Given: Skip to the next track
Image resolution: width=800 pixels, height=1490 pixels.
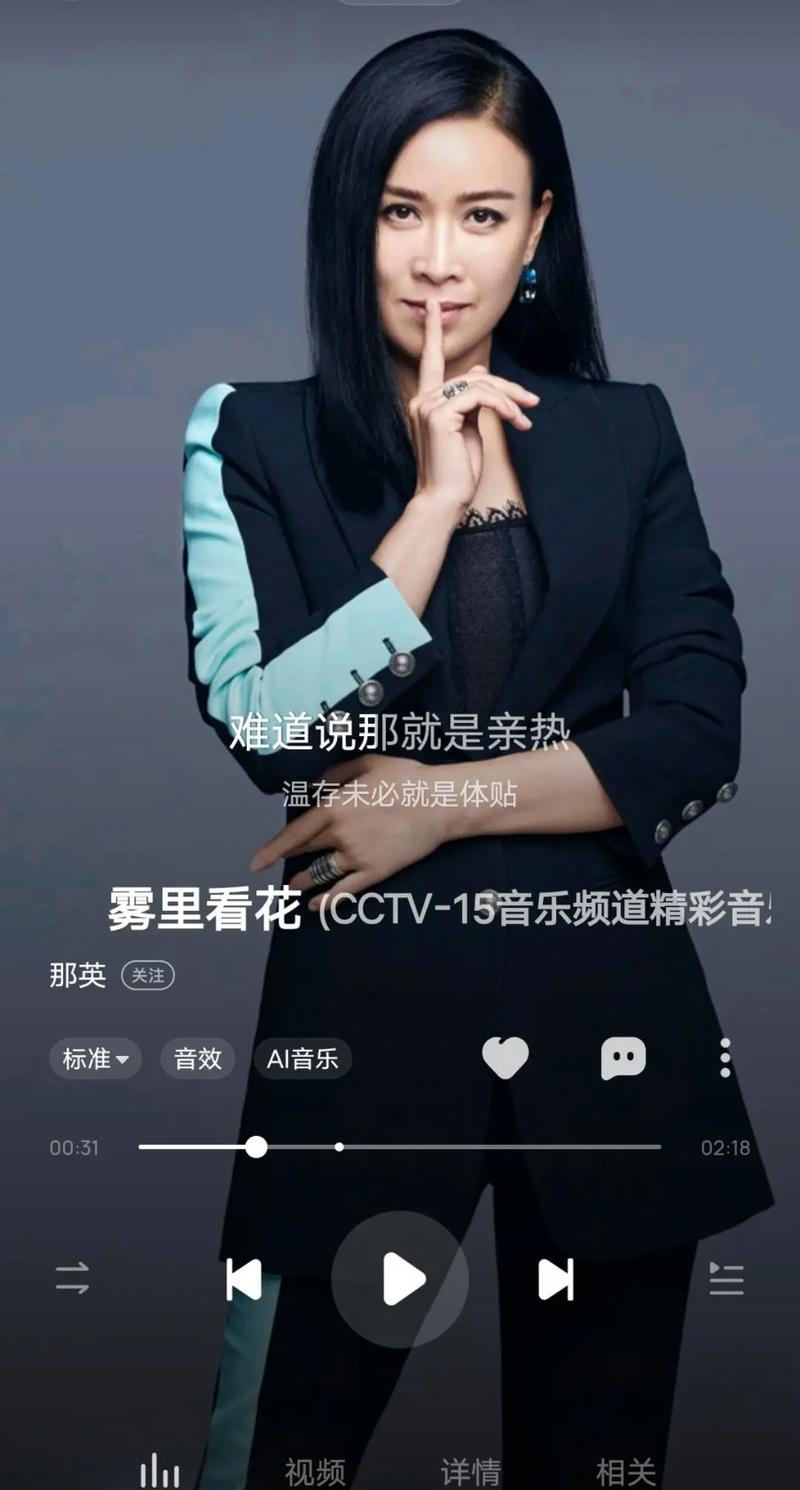Looking at the screenshot, I should pos(555,1279).
